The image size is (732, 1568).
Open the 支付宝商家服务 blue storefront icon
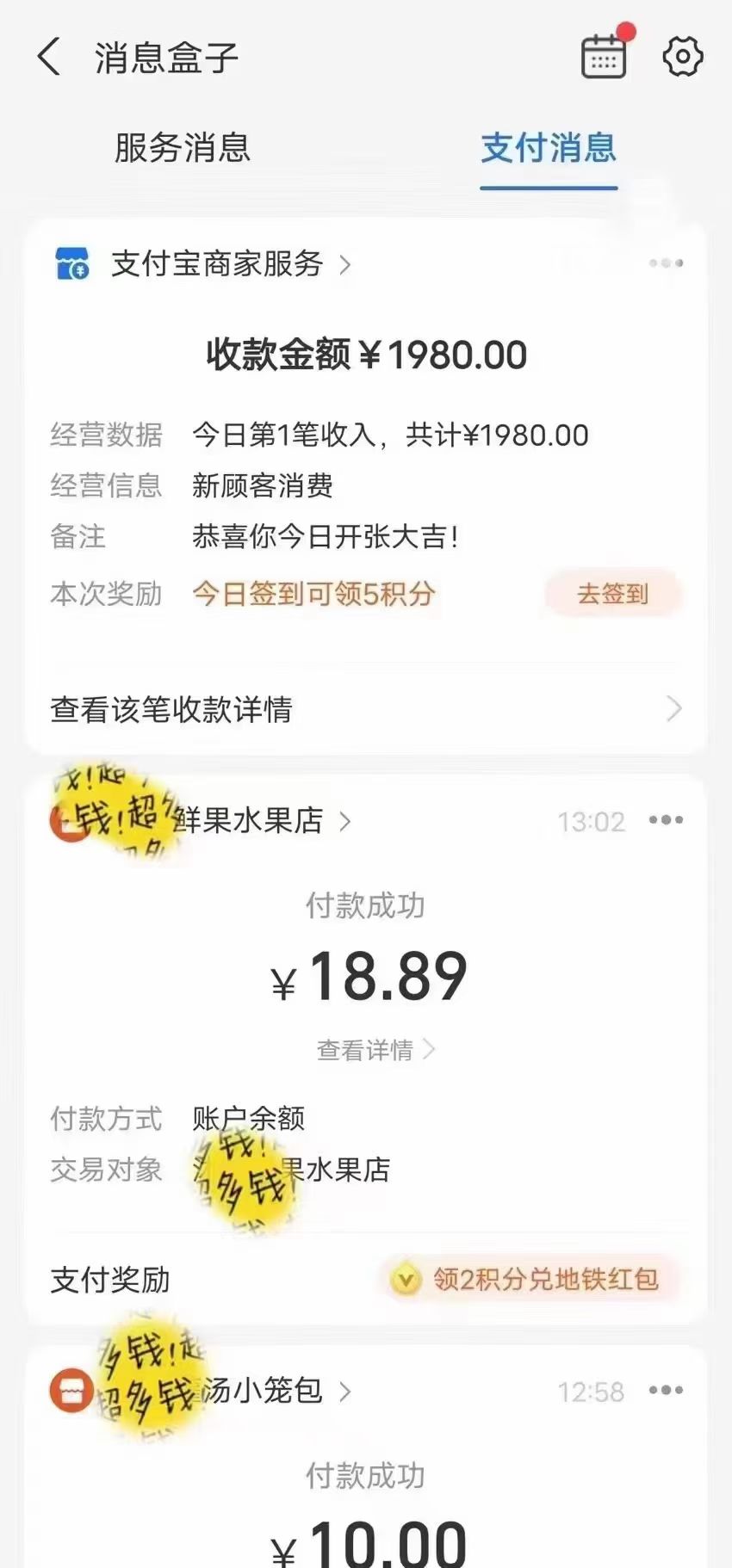pos(74,265)
